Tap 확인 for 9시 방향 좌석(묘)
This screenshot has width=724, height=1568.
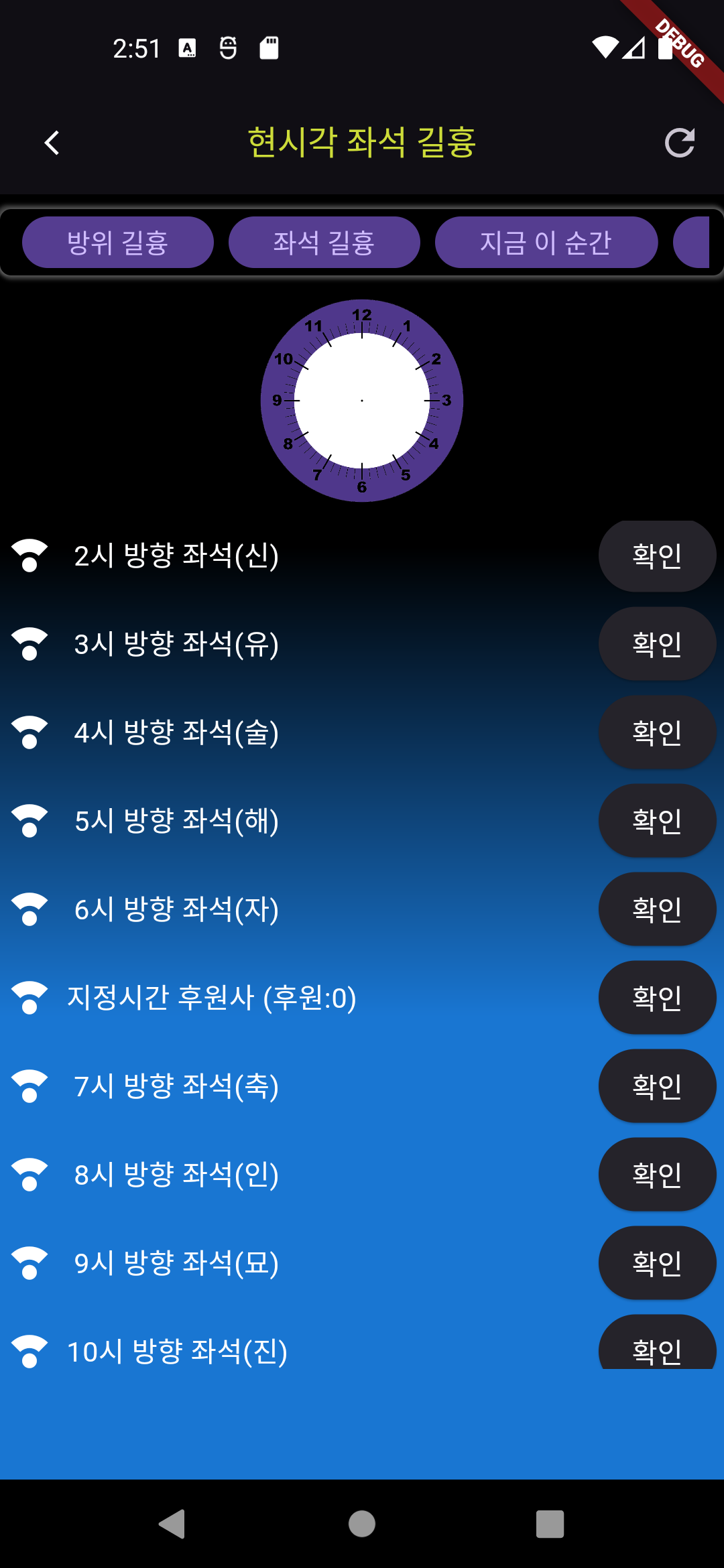tap(657, 1263)
